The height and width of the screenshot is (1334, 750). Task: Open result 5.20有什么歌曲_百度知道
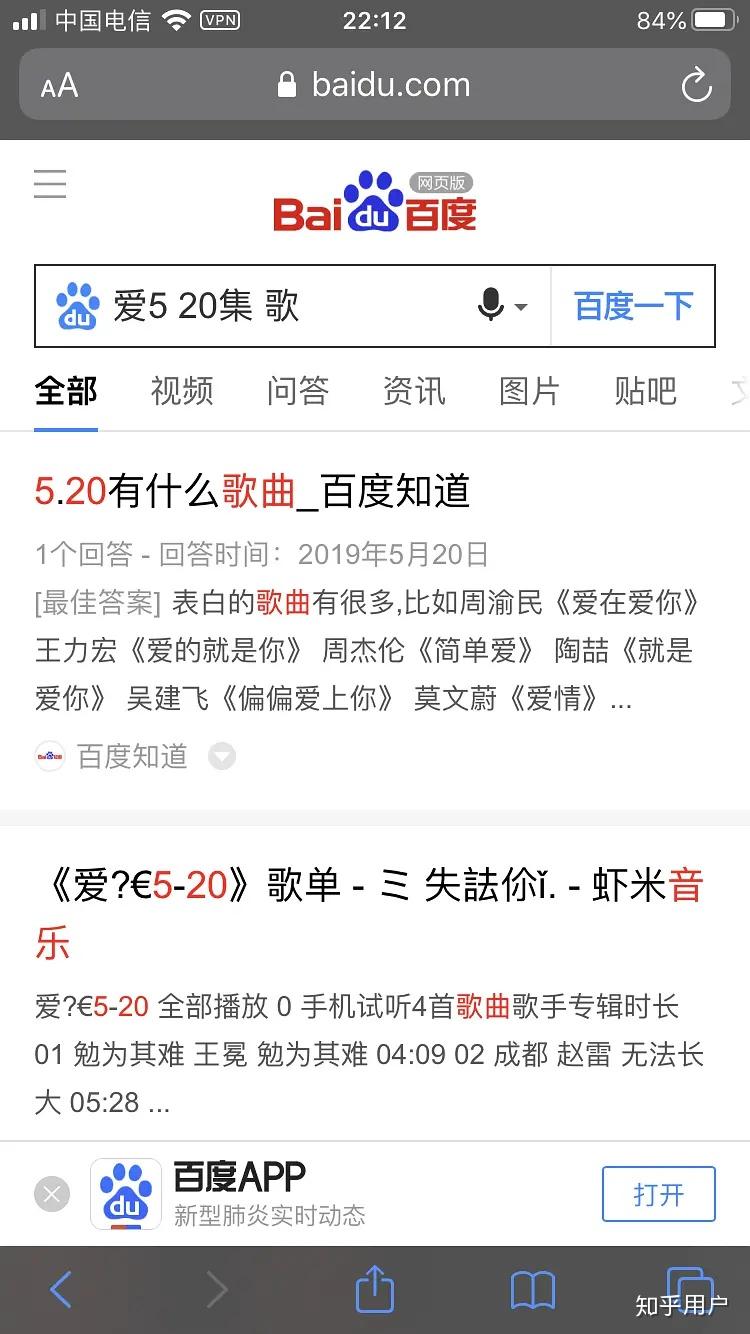(x=252, y=491)
